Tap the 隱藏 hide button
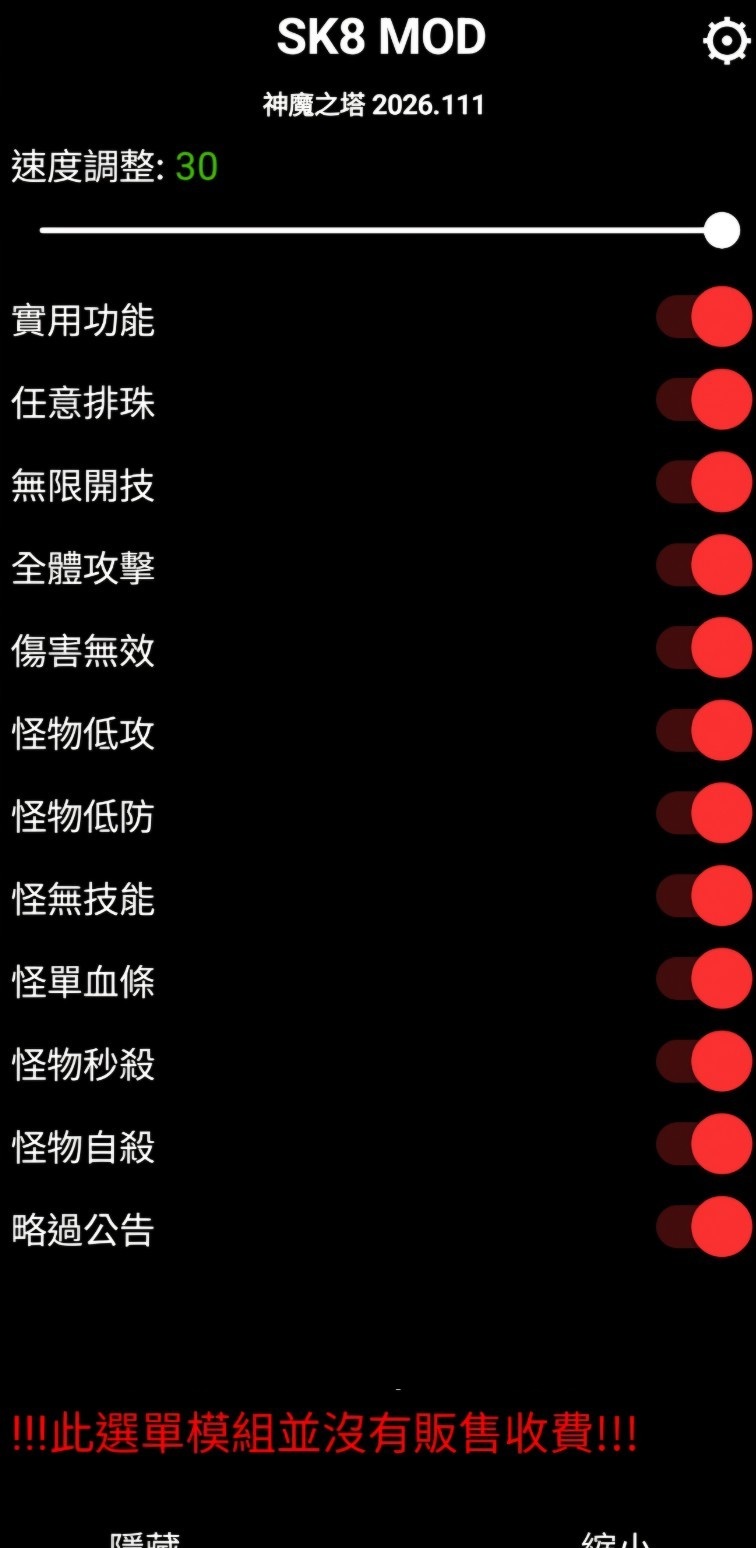Image resolution: width=756 pixels, height=1548 pixels. (145, 1538)
